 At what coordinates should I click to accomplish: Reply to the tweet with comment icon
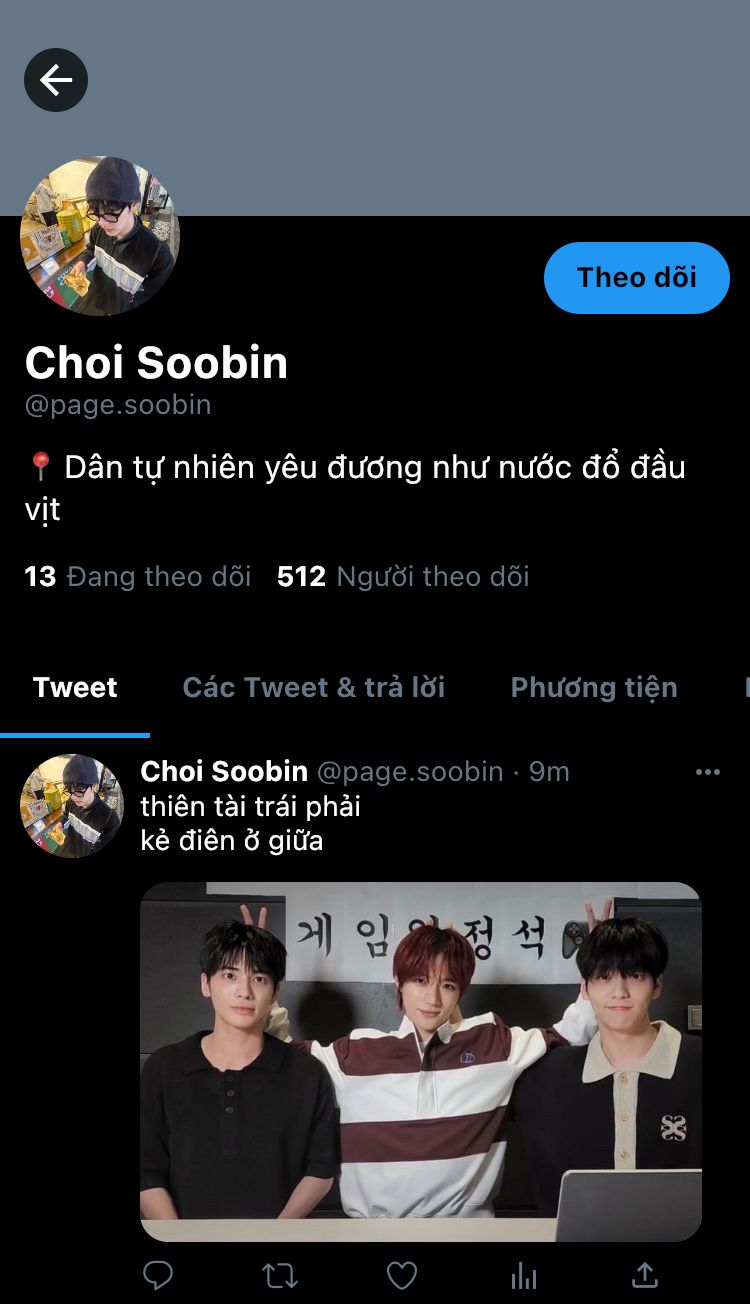(158, 1275)
